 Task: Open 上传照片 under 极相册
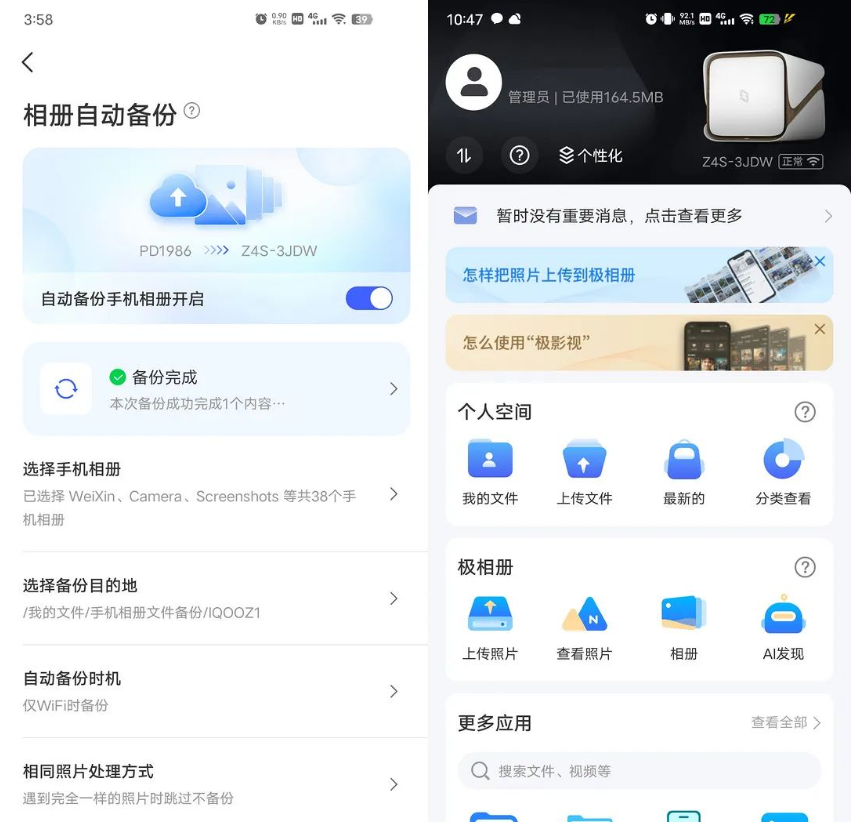(490, 627)
